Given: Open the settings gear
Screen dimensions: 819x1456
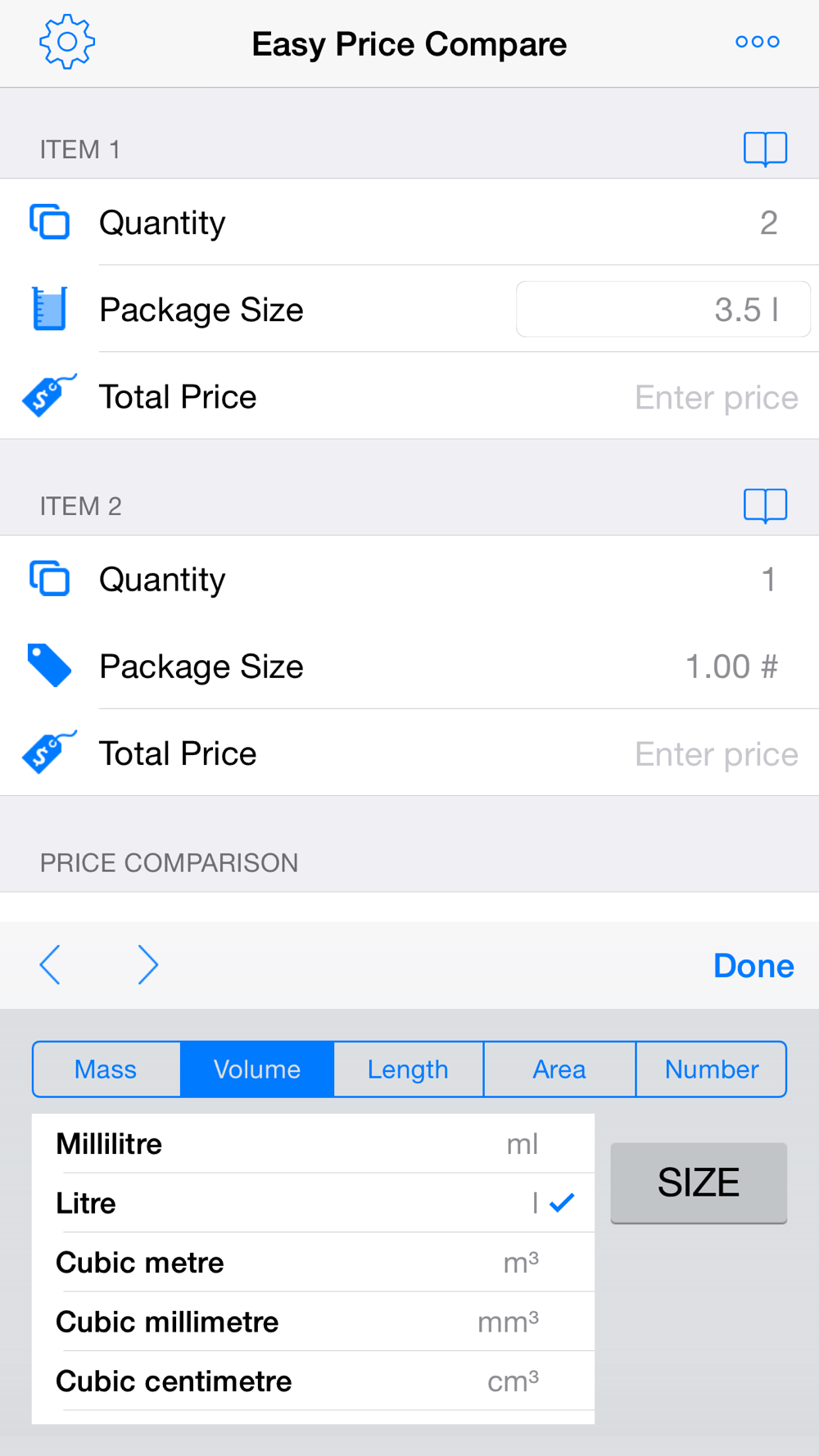Looking at the screenshot, I should pos(67,42).
